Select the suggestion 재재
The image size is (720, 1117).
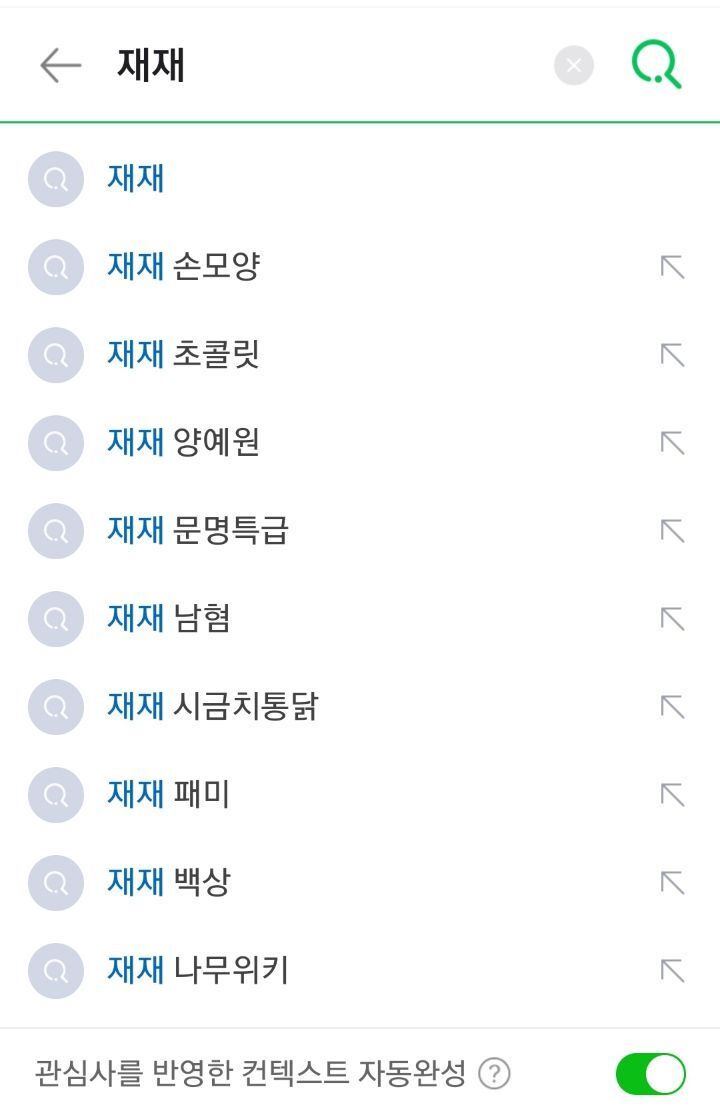coord(360,179)
